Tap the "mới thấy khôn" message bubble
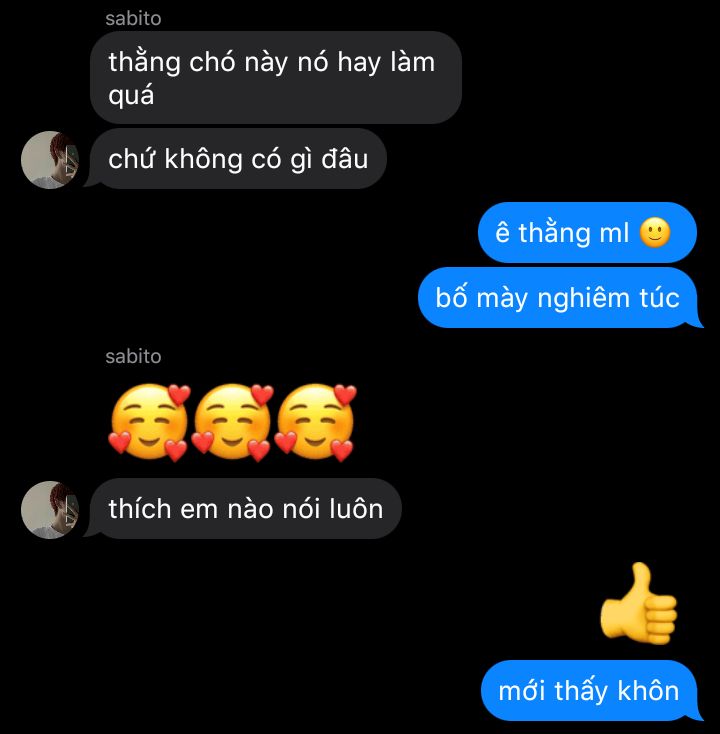720x734 pixels. (589, 690)
